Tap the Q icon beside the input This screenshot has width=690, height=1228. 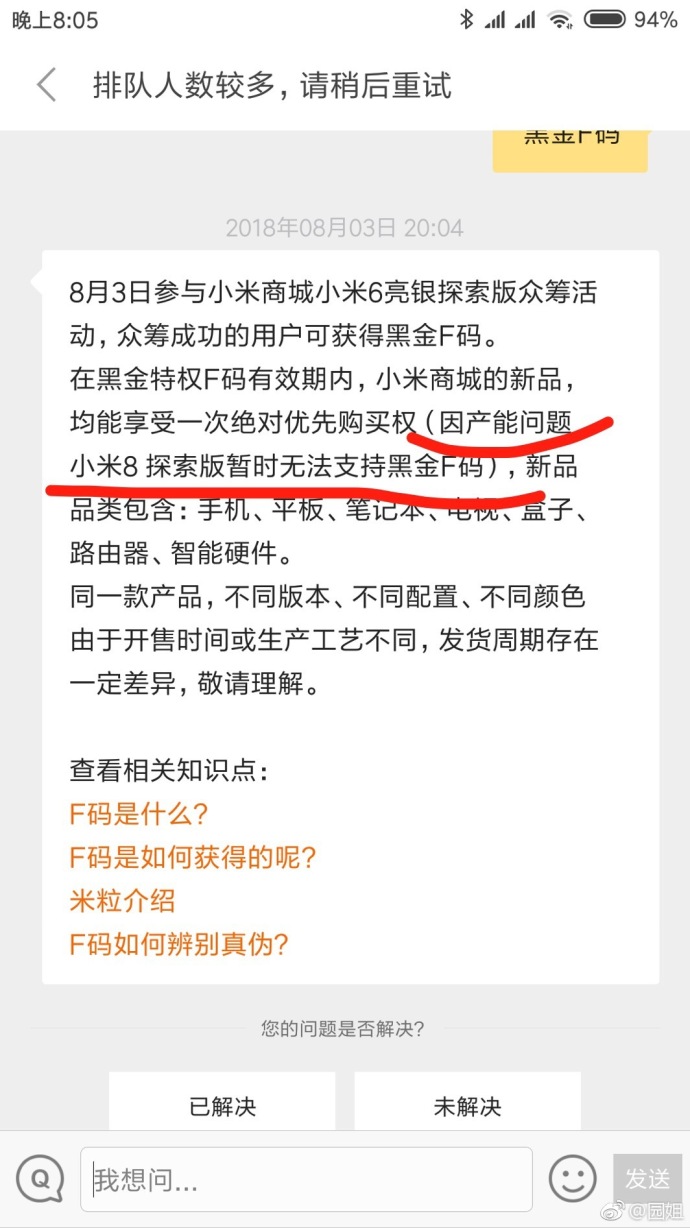coord(39,1180)
